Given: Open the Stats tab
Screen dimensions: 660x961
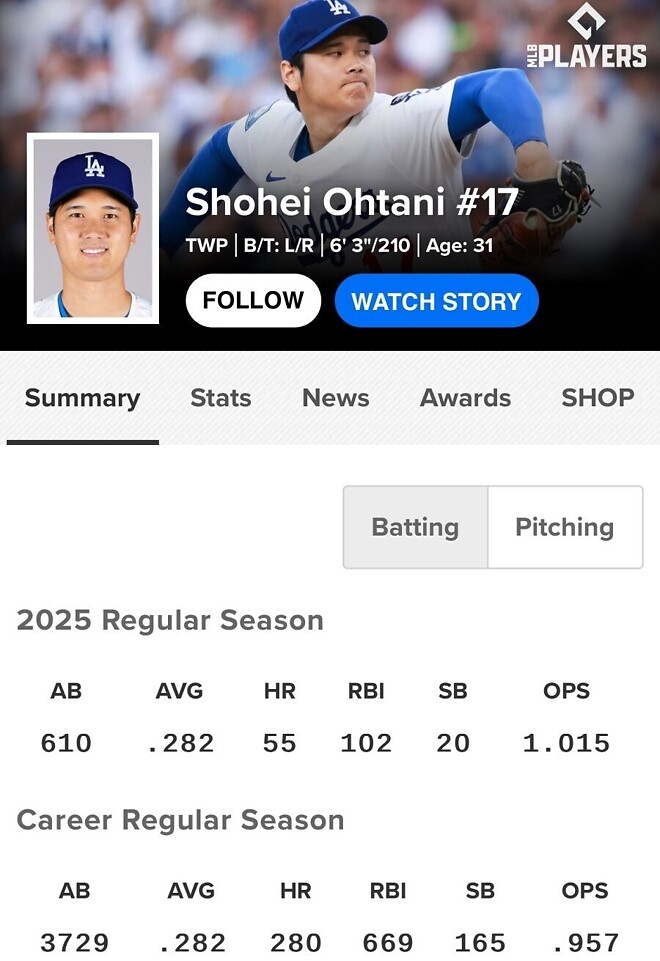Looking at the screenshot, I should coord(220,398).
